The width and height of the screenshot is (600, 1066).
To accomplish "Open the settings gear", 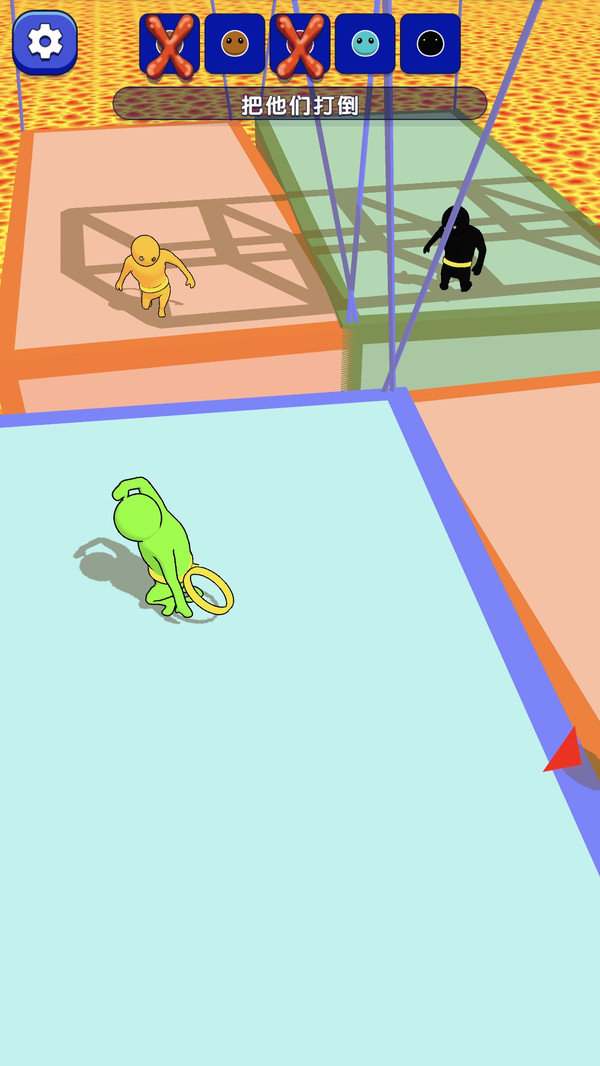I will click(x=45, y=42).
